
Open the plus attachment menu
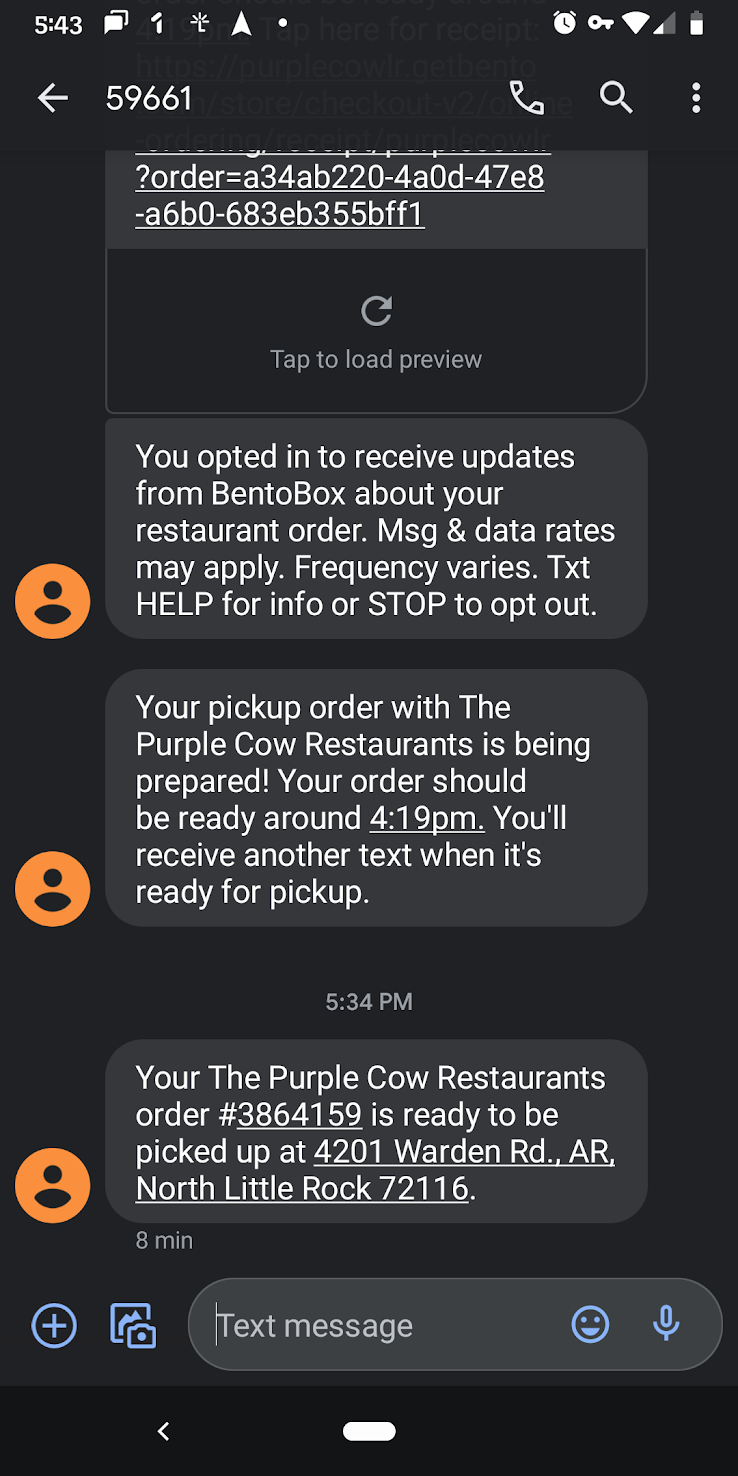54,1326
